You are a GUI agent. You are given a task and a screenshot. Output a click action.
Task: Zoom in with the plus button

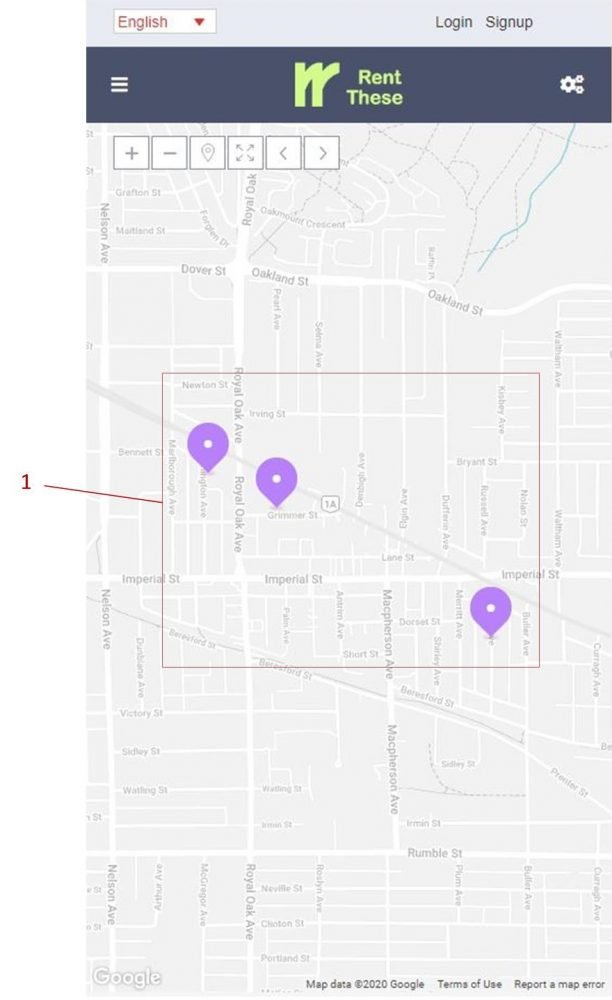[x=131, y=153]
